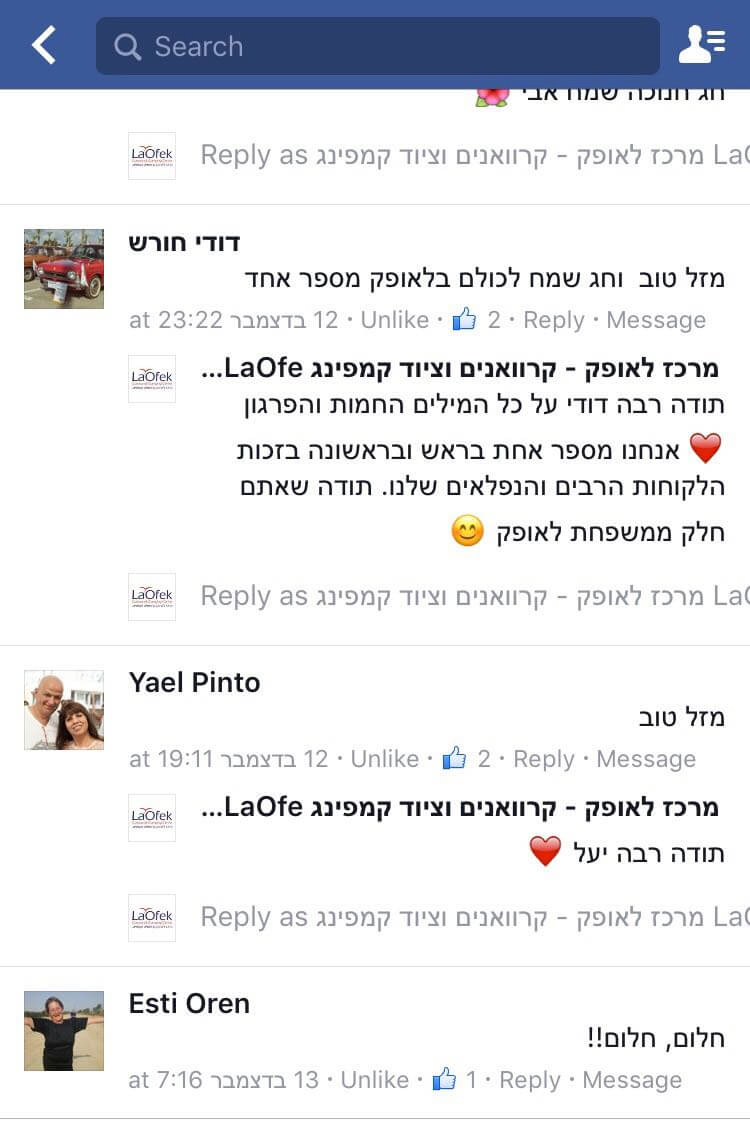Open Yael Pinto's profile name

(x=193, y=683)
